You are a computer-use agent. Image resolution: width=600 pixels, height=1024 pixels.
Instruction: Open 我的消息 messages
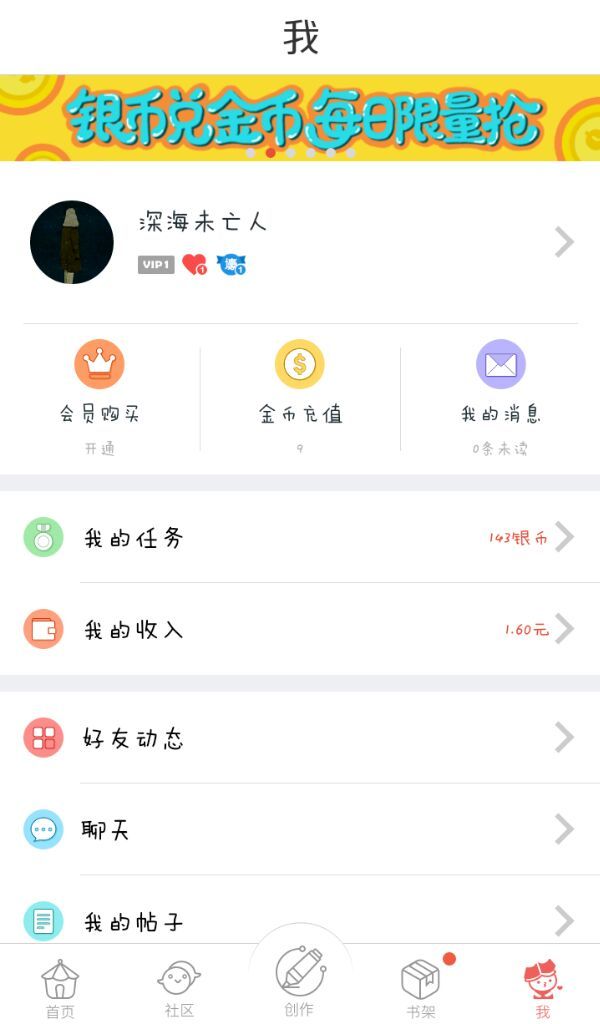point(500,397)
